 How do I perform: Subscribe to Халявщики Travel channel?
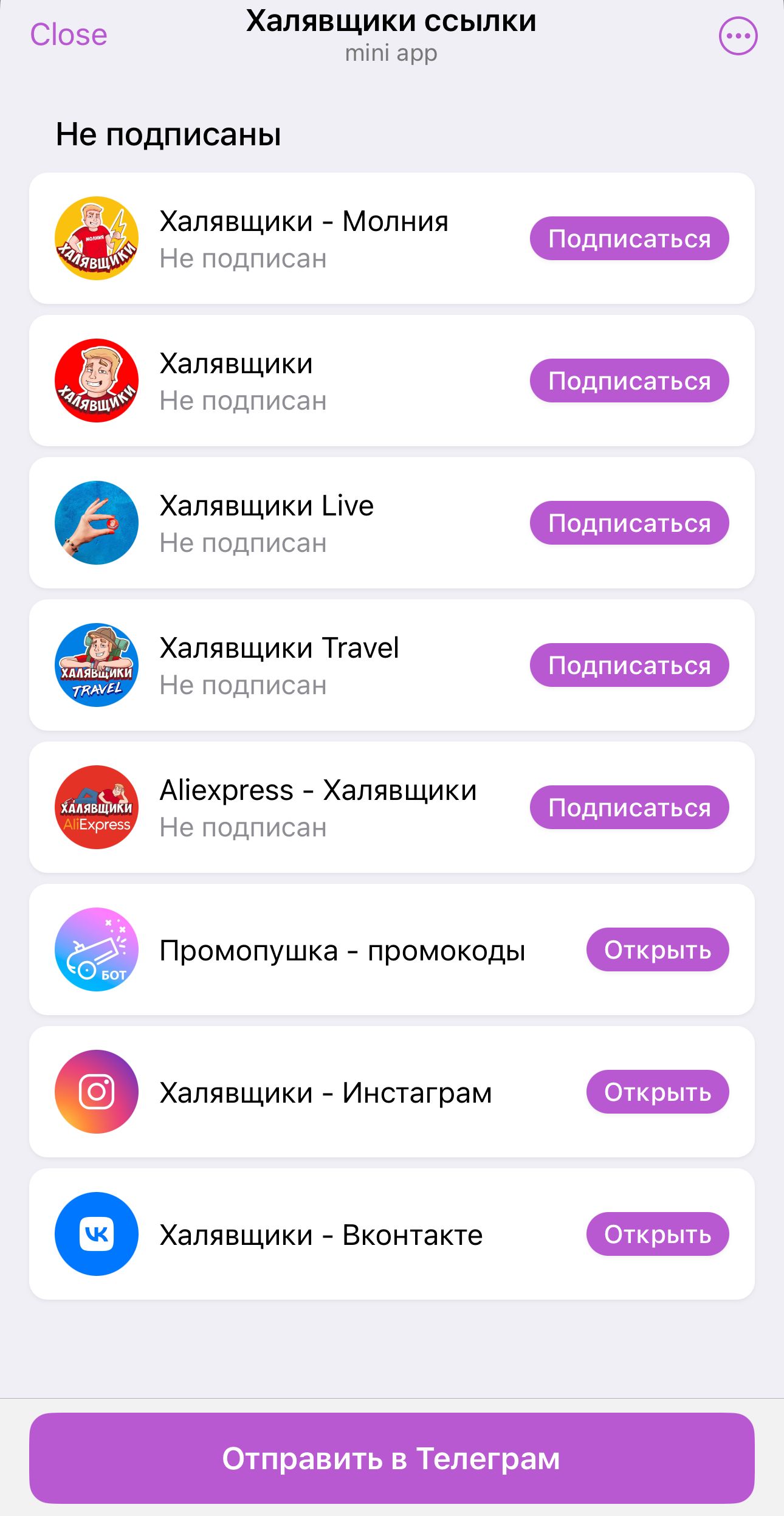pyautogui.click(x=629, y=666)
